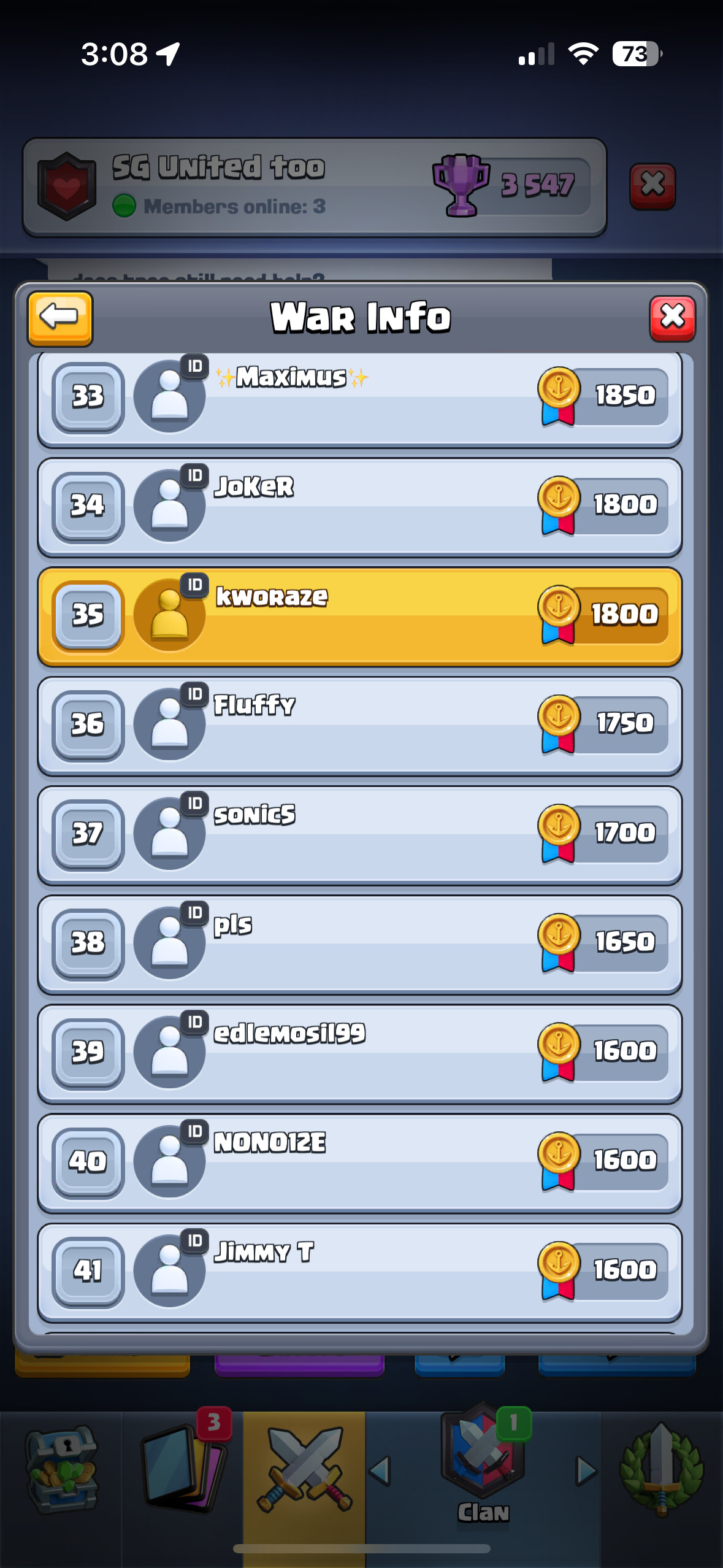This screenshot has height=1568, width=723.
Task: View Jimmy T's player entry
Action: [x=359, y=1272]
